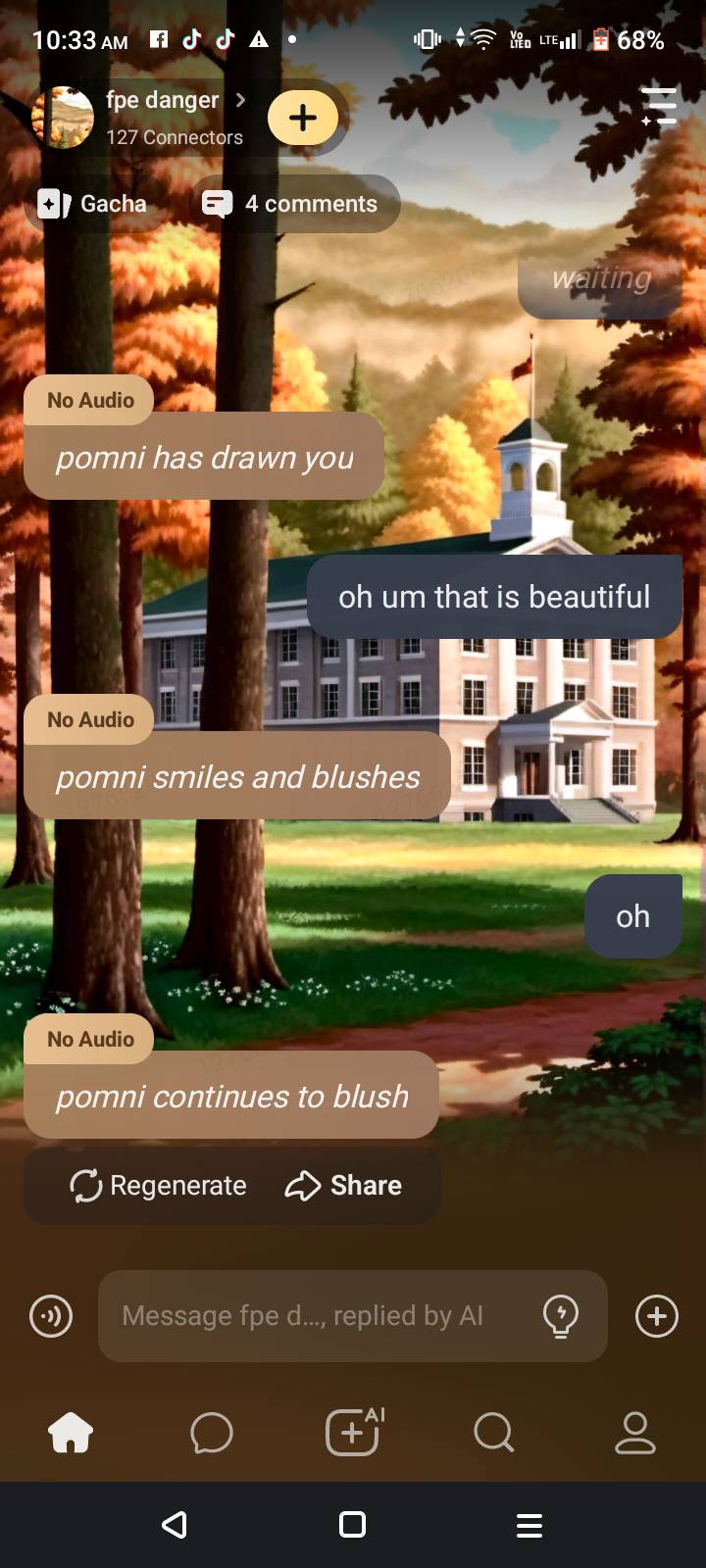Go back with system back button
706x1568 pixels.
(175, 1525)
